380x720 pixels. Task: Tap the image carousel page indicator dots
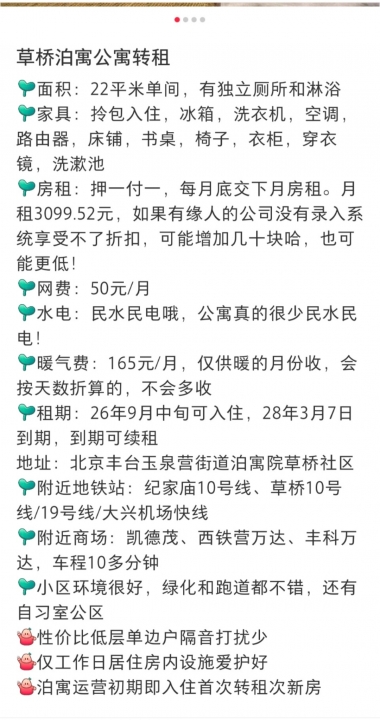pos(190,20)
